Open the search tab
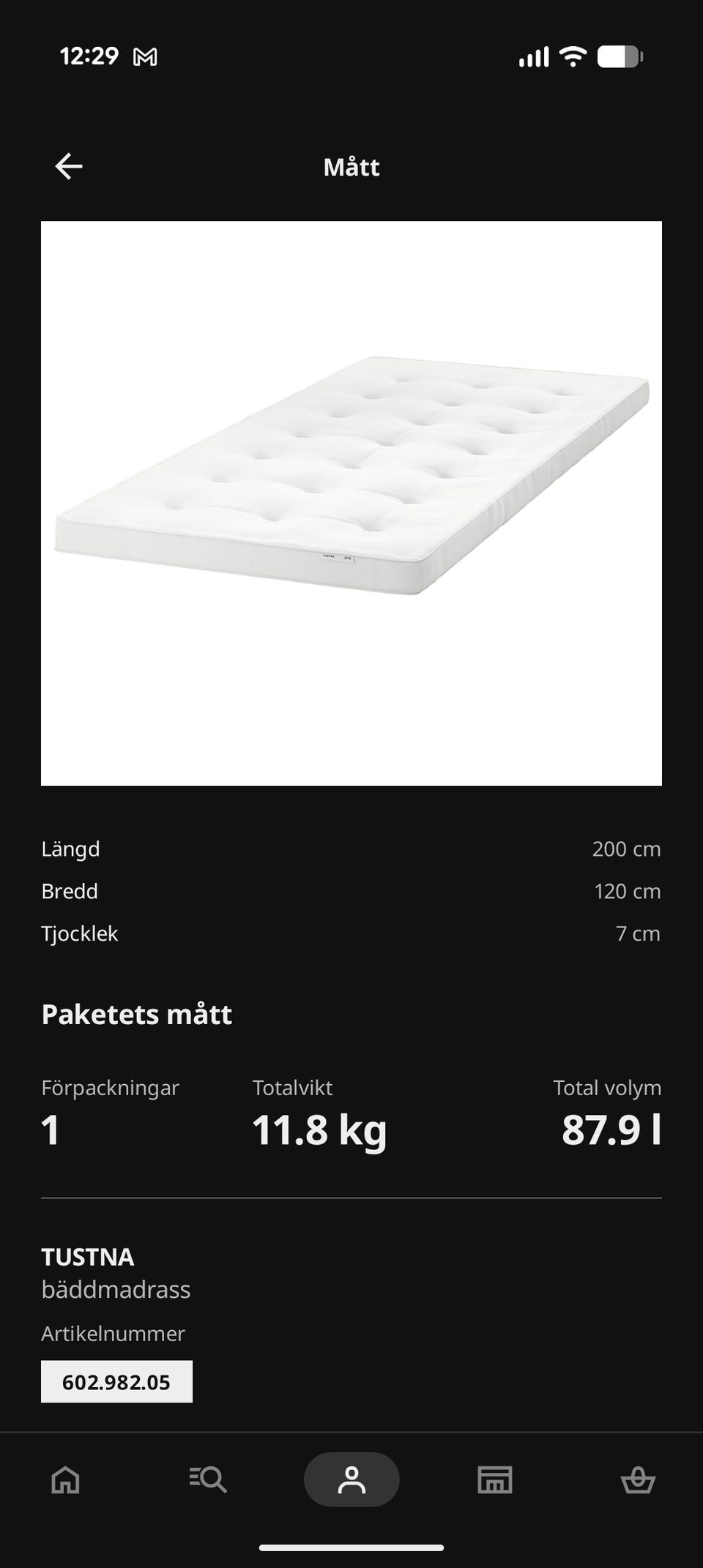703x1568 pixels. coord(208,1479)
